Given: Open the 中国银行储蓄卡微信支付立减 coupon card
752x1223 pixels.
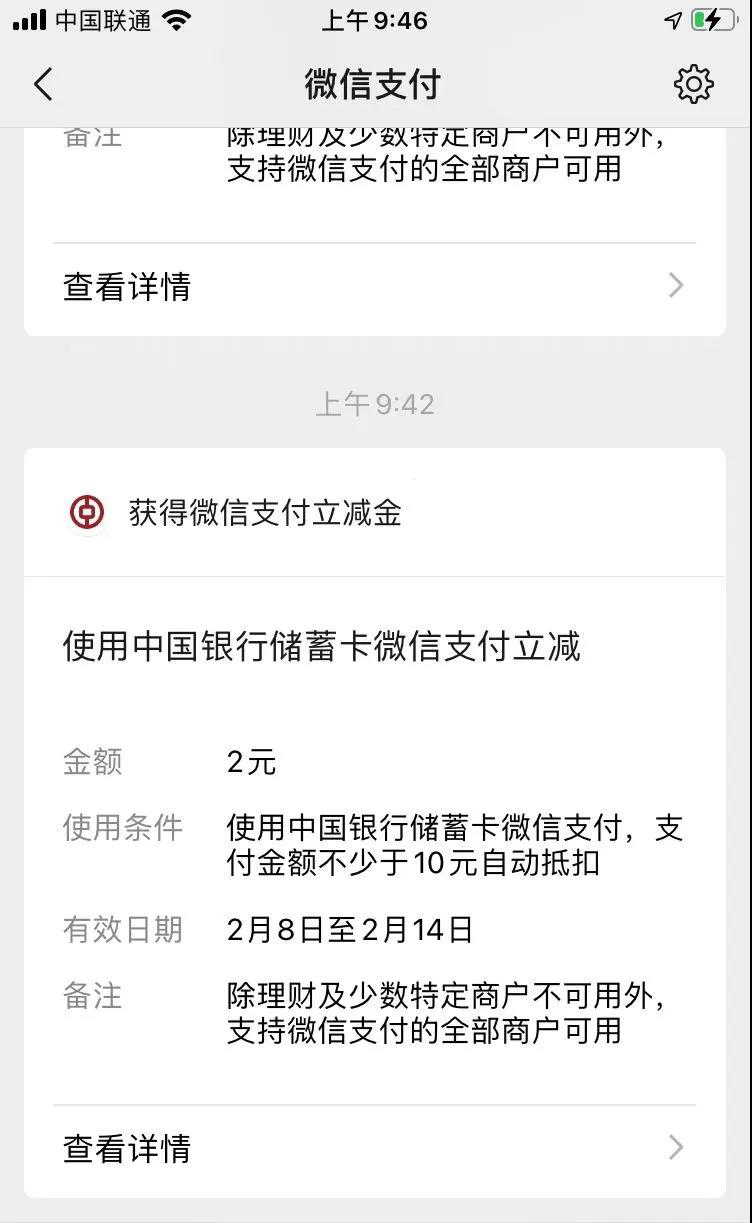Looking at the screenshot, I should (x=374, y=822).
